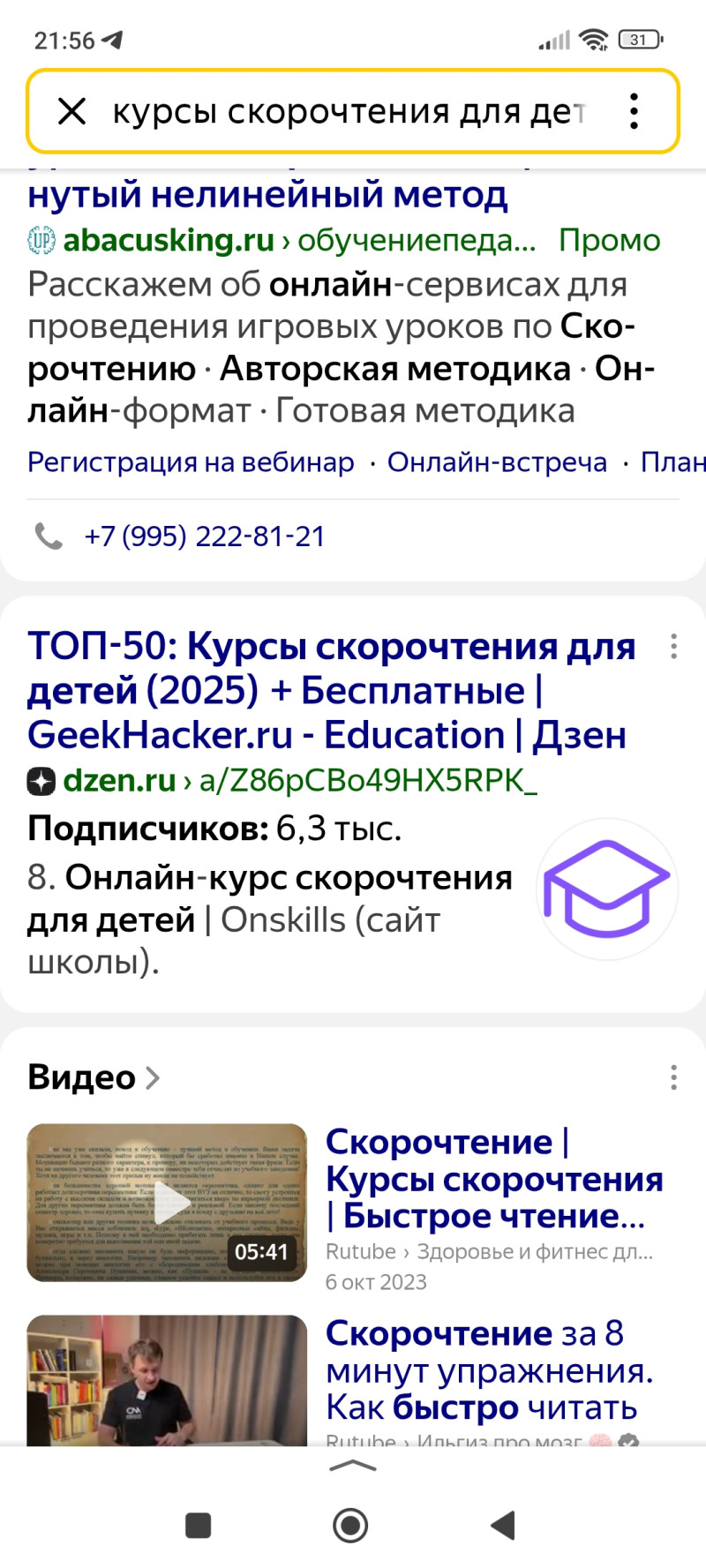Open the Регистрация на вебинар link
Image resolution: width=706 pixels, height=1568 pixels.
pos(191,461)
